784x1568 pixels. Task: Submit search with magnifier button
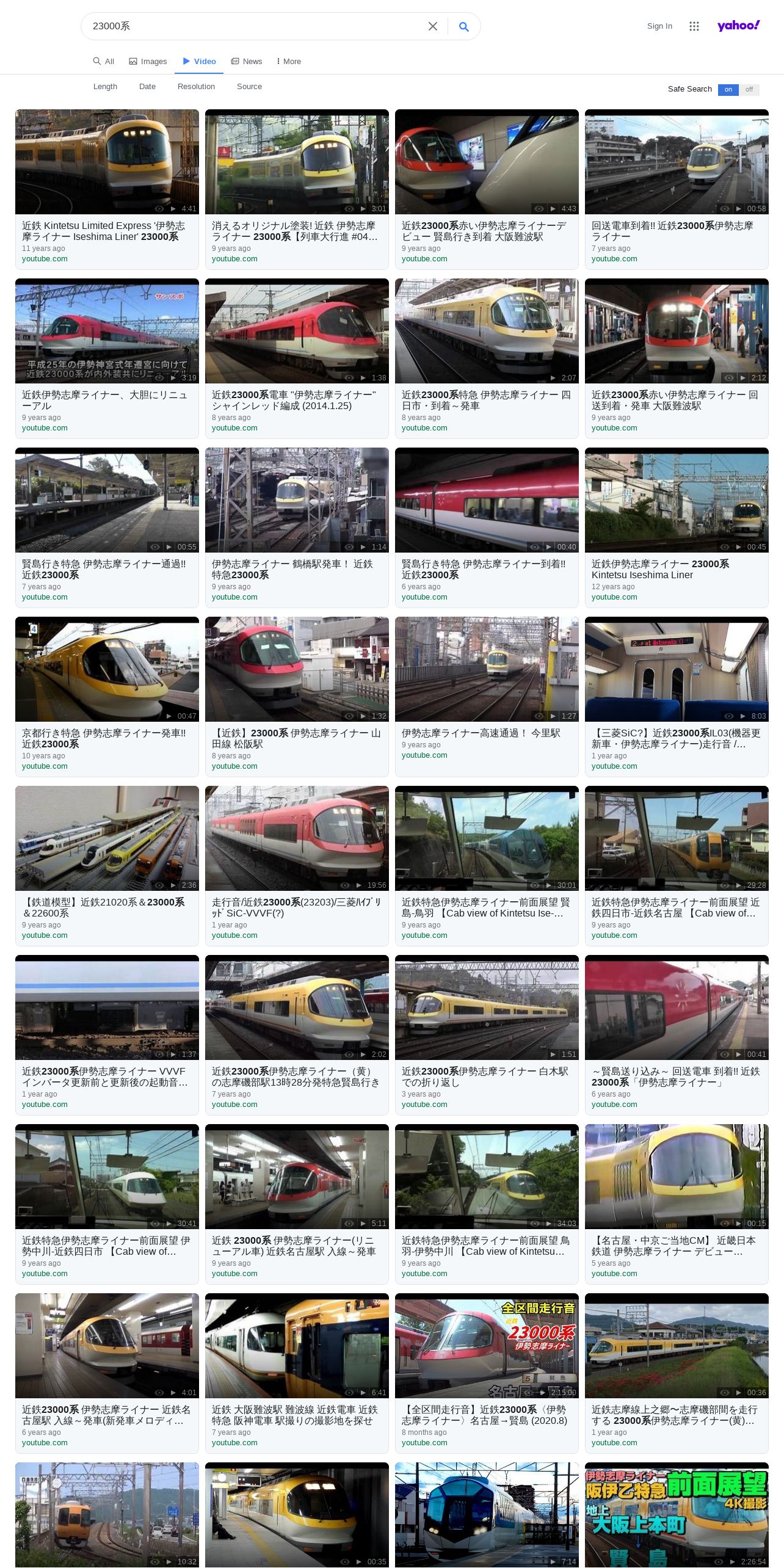(x=464, y=26)
